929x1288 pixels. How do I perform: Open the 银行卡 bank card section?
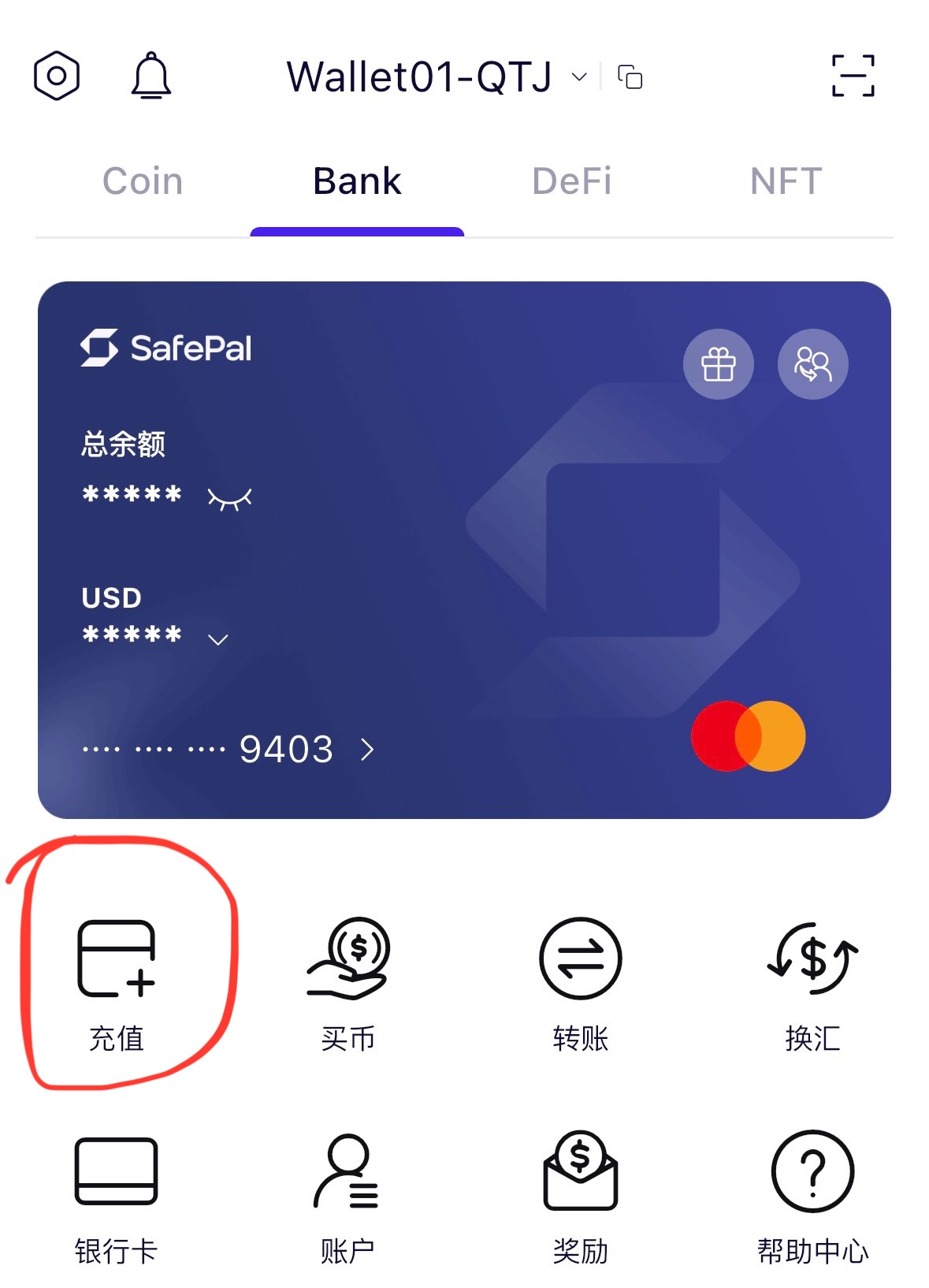coord(117,1196)
